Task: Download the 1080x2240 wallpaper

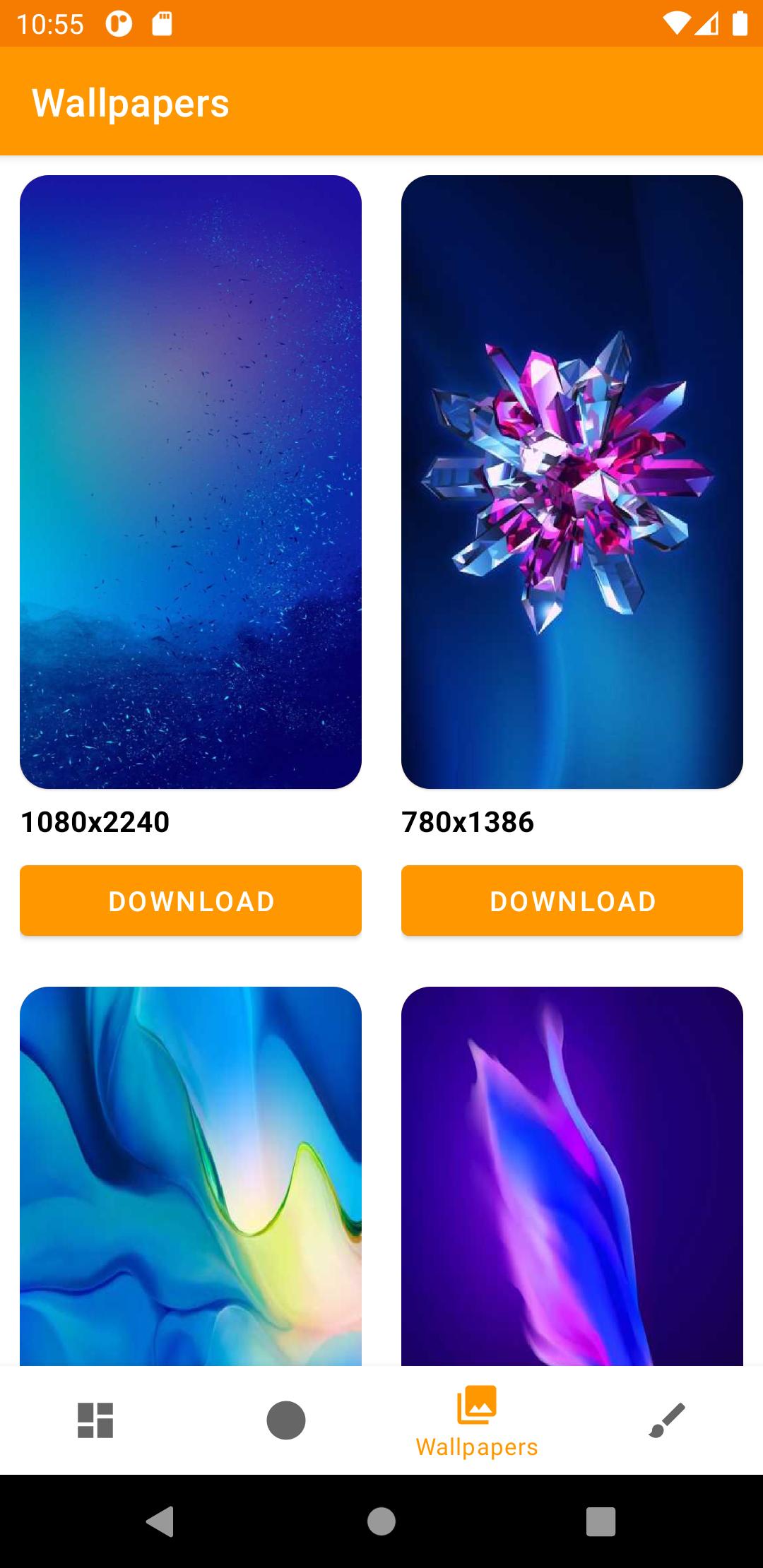Action: [191, 901]
